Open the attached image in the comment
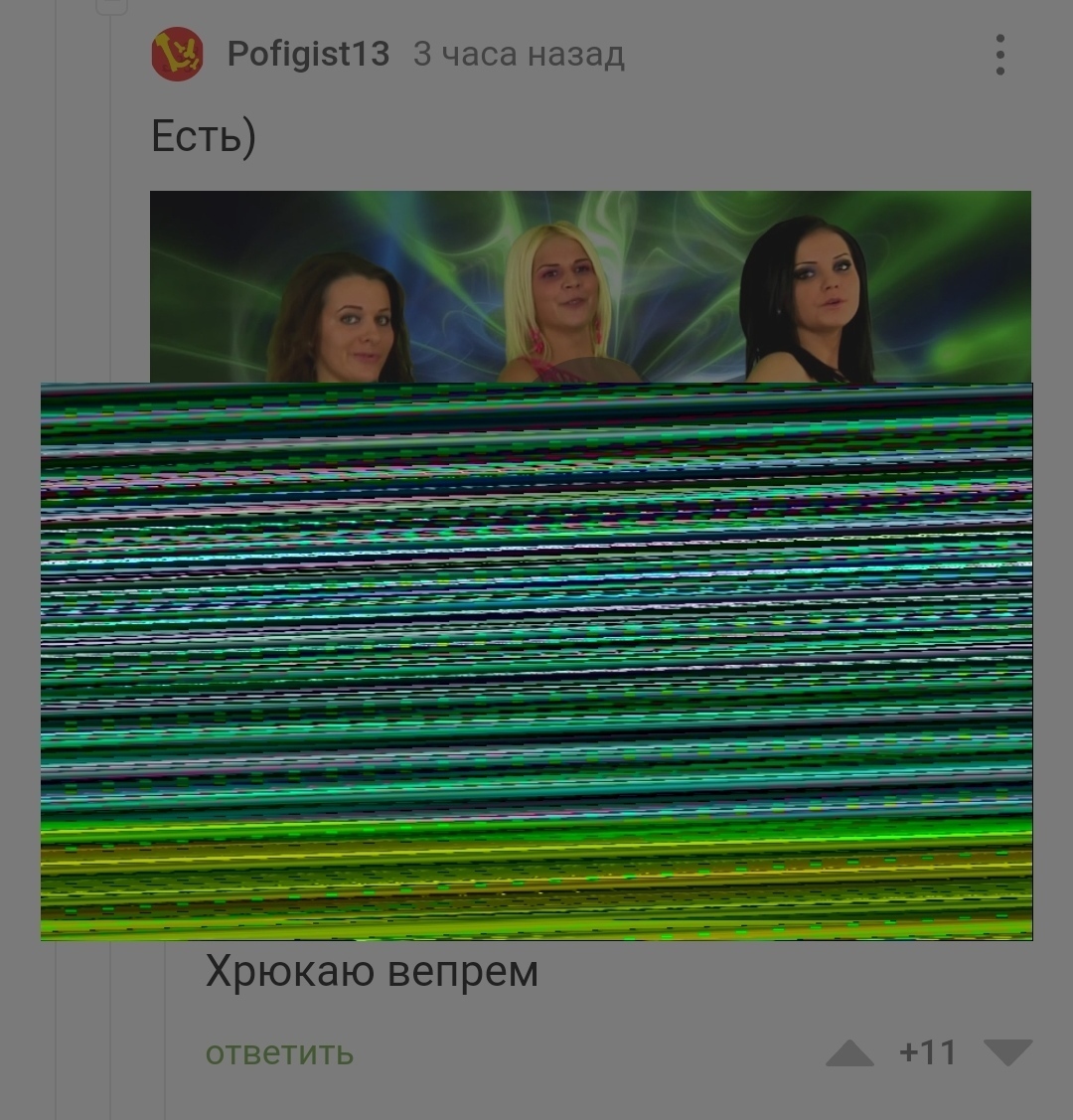Screen dimensions: 1073x1120 [x=590, y=288]
